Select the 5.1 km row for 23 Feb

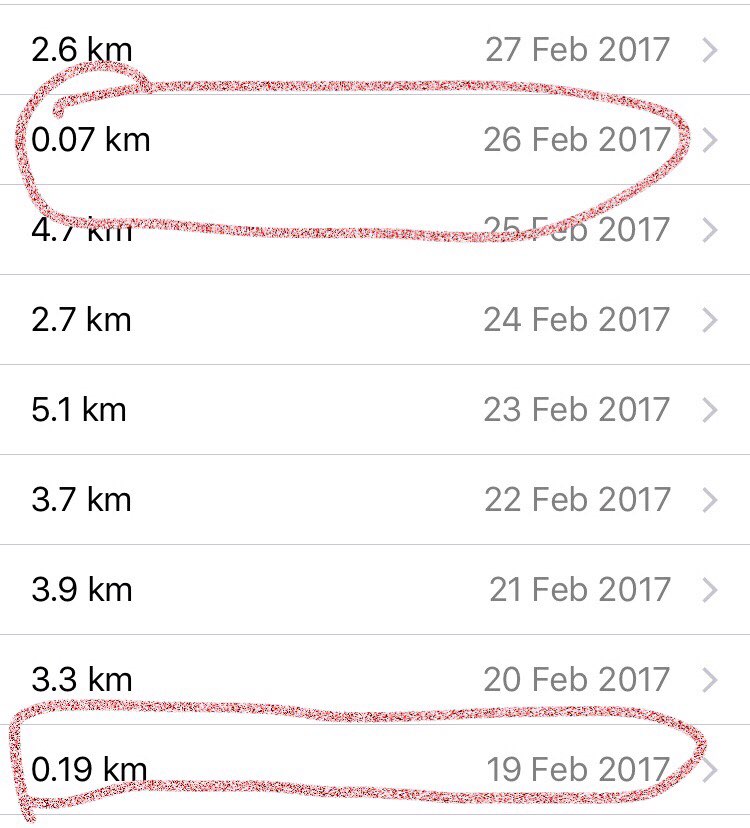375,409
